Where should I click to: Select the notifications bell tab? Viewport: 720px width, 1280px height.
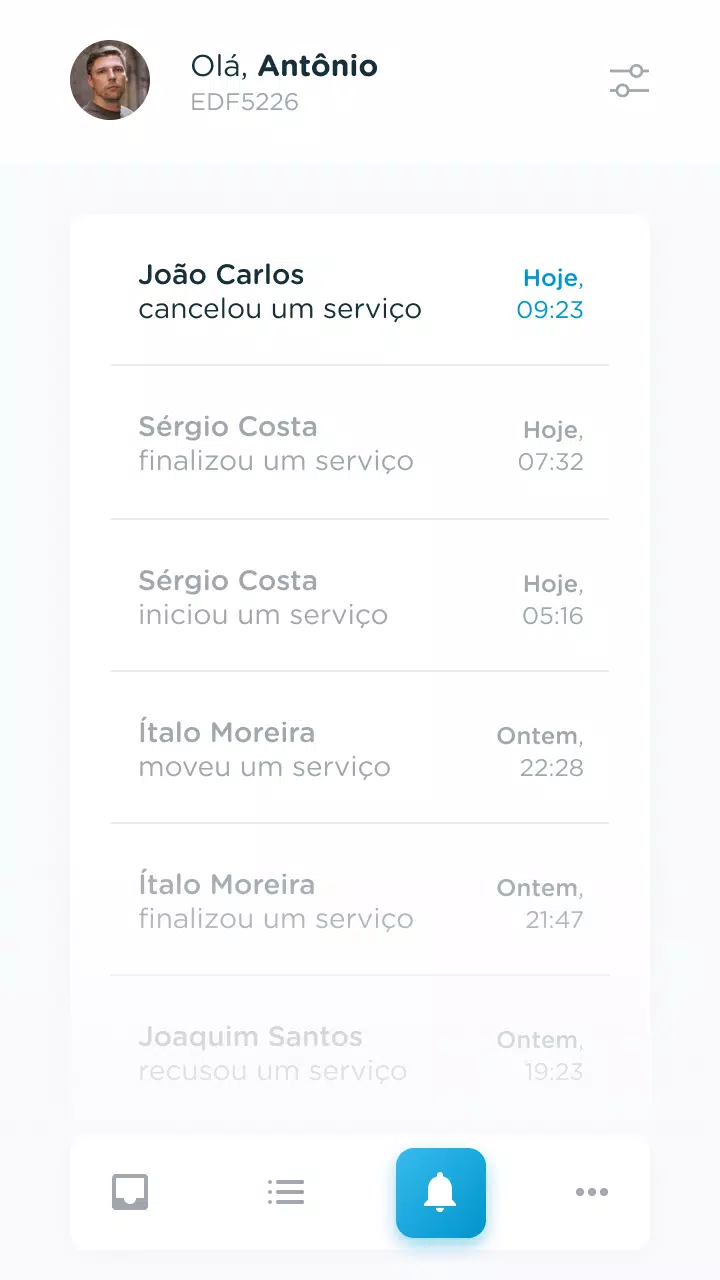[441, 1192]
